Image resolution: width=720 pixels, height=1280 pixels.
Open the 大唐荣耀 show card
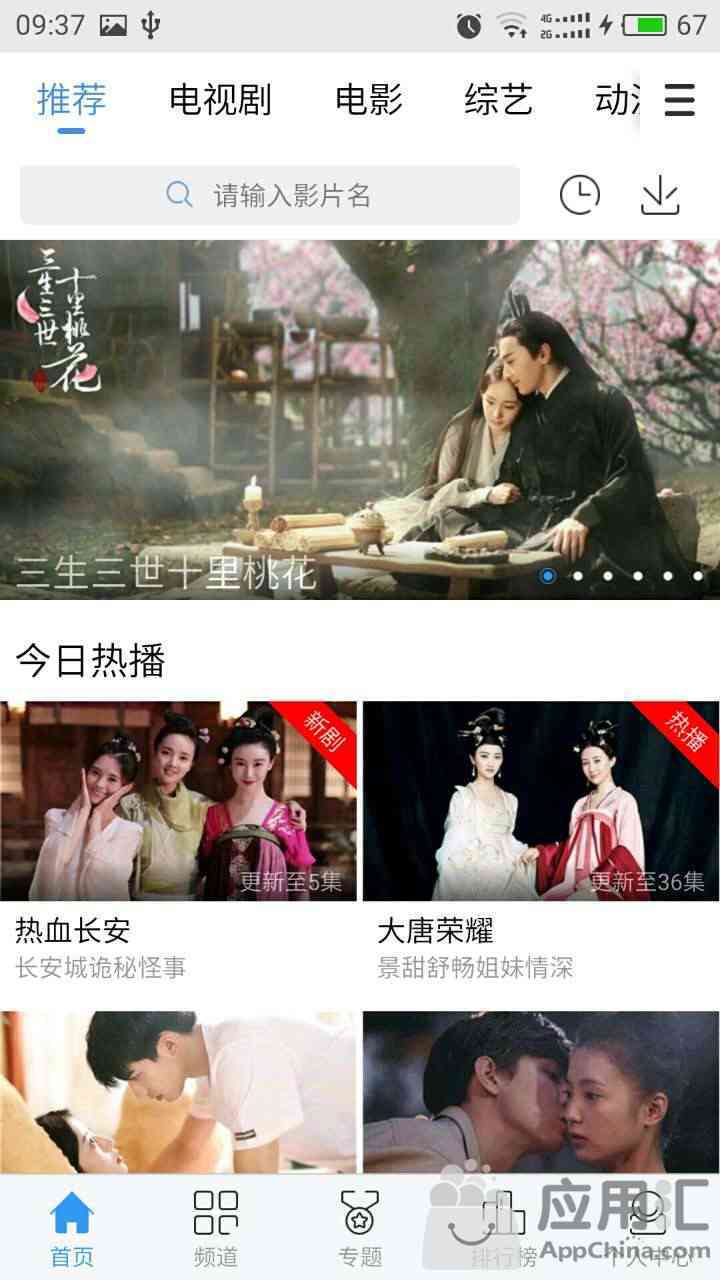540,800
